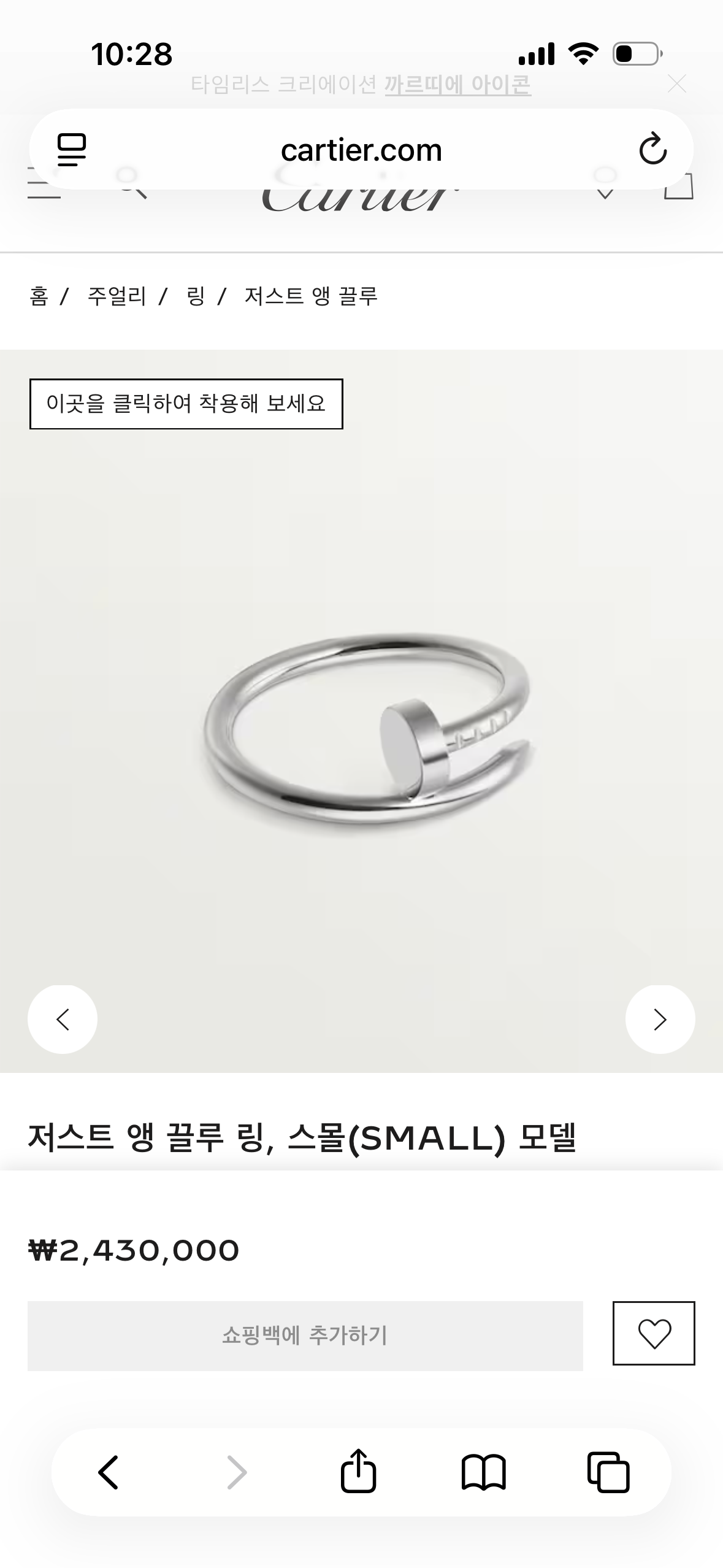Show the next product image
Screen dimensions: 723x1568
tap(660, 1019)
